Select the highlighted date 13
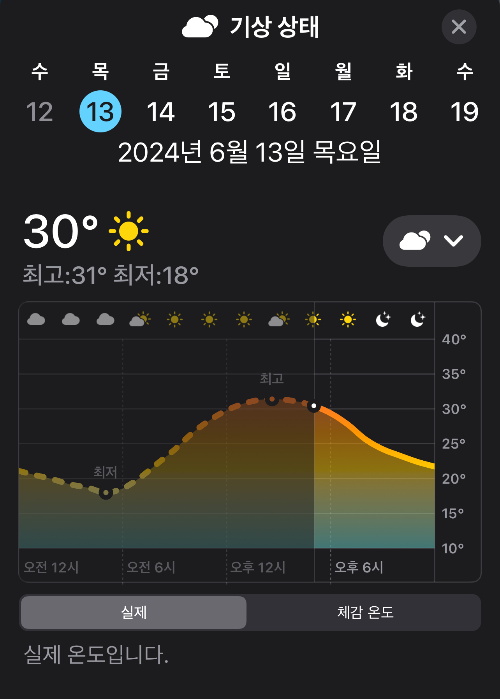 [x=100, y=111]
